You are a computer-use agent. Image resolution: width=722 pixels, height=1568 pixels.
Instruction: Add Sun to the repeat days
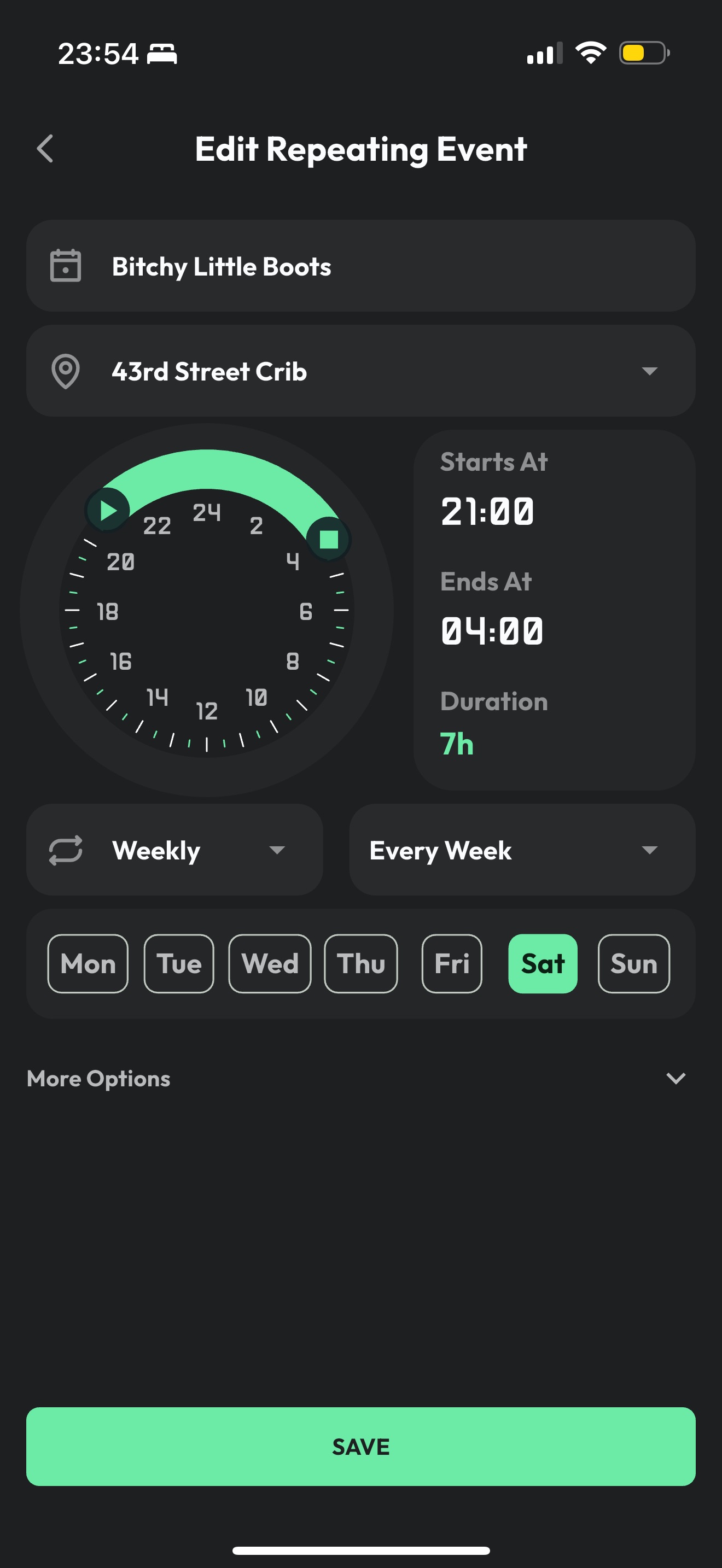(634, 963)
